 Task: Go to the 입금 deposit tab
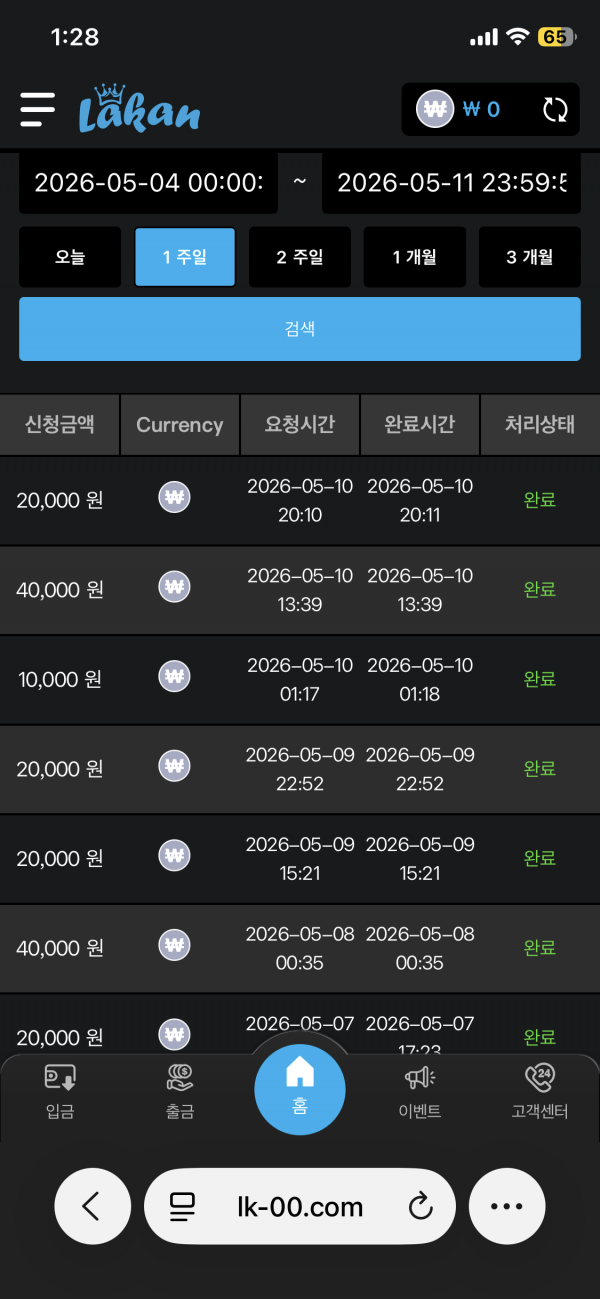click(60, 1091)
